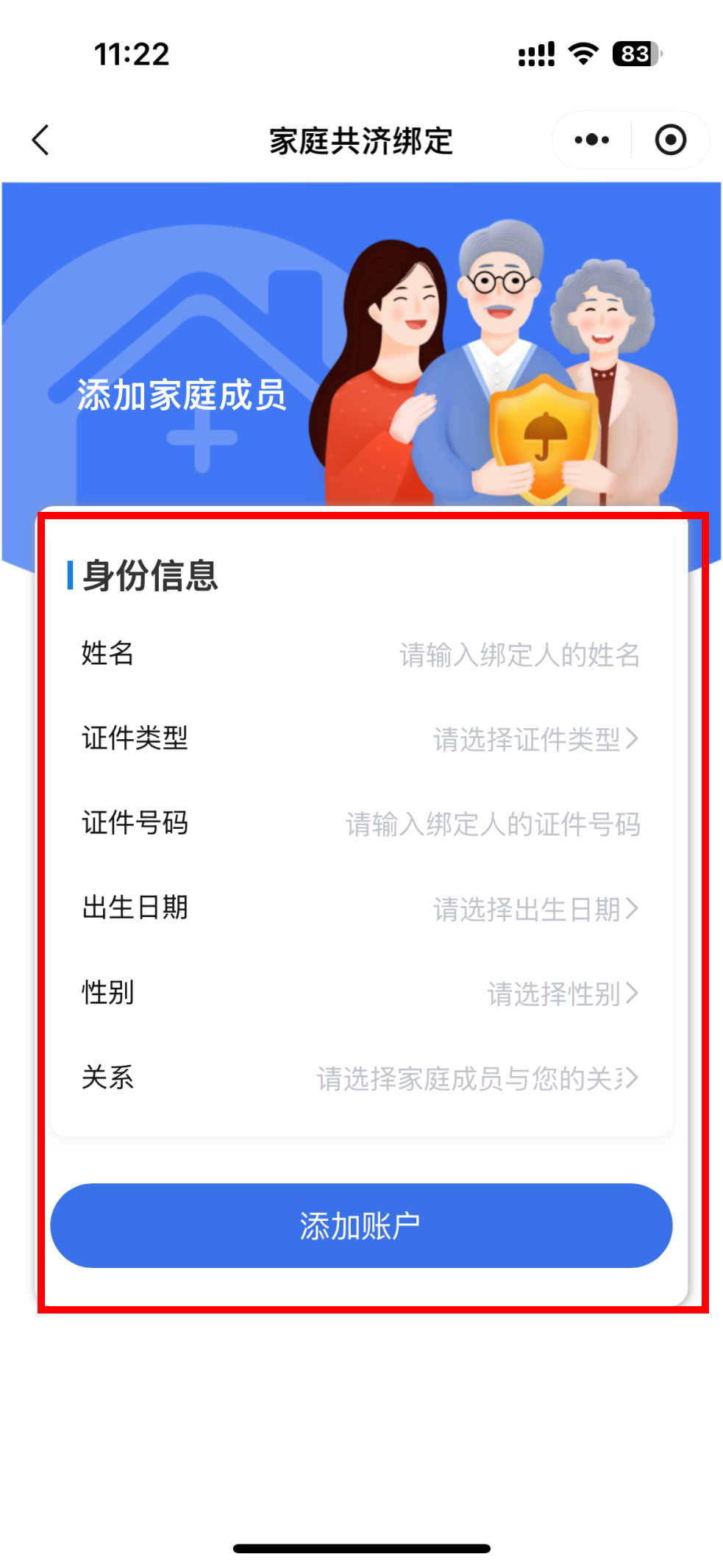Open the 出生日期 birth date picker
Viewport: 723px width, 1568px height.
(535, 908)
